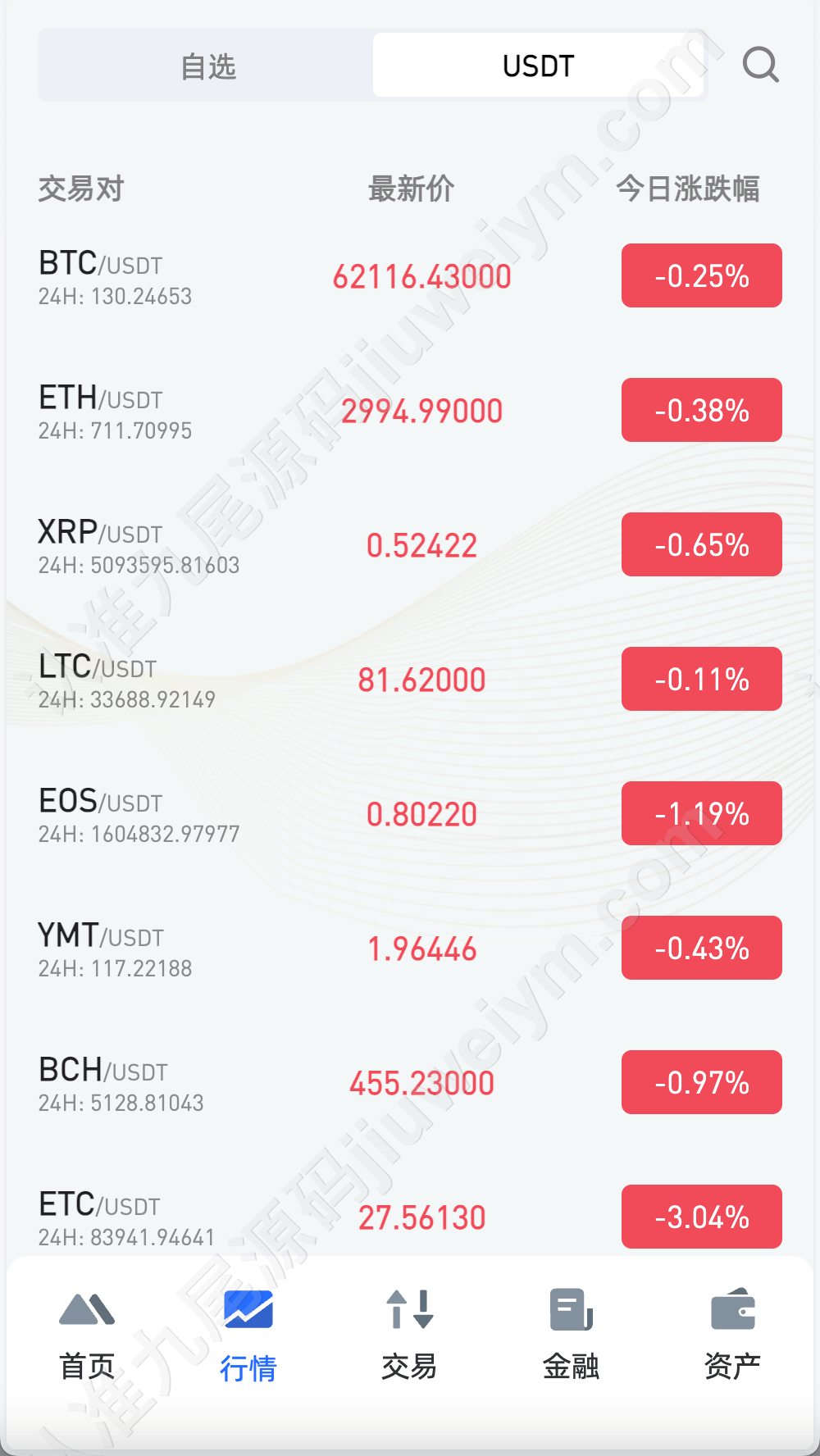
Task: View YMT/USDT market details
Action: pyautogui.click(x=410, y=949)
